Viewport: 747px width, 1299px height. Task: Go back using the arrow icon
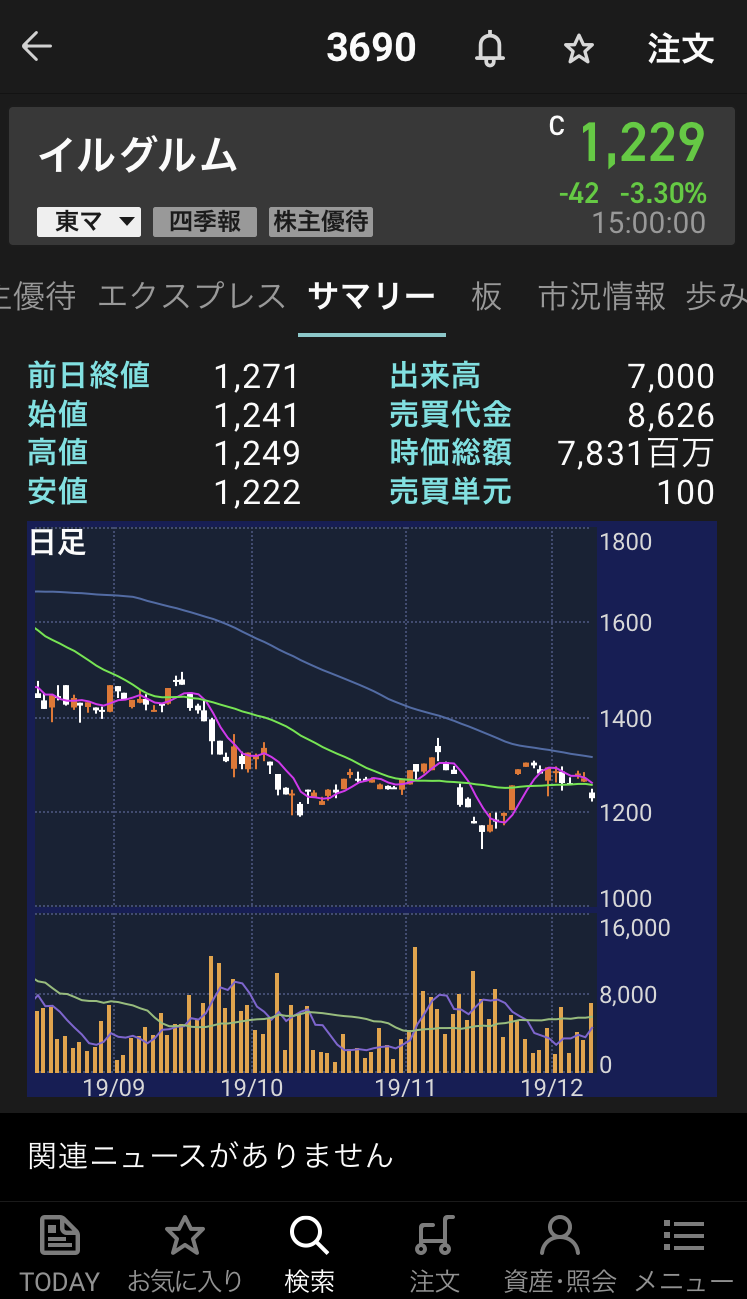coord(37,47)
